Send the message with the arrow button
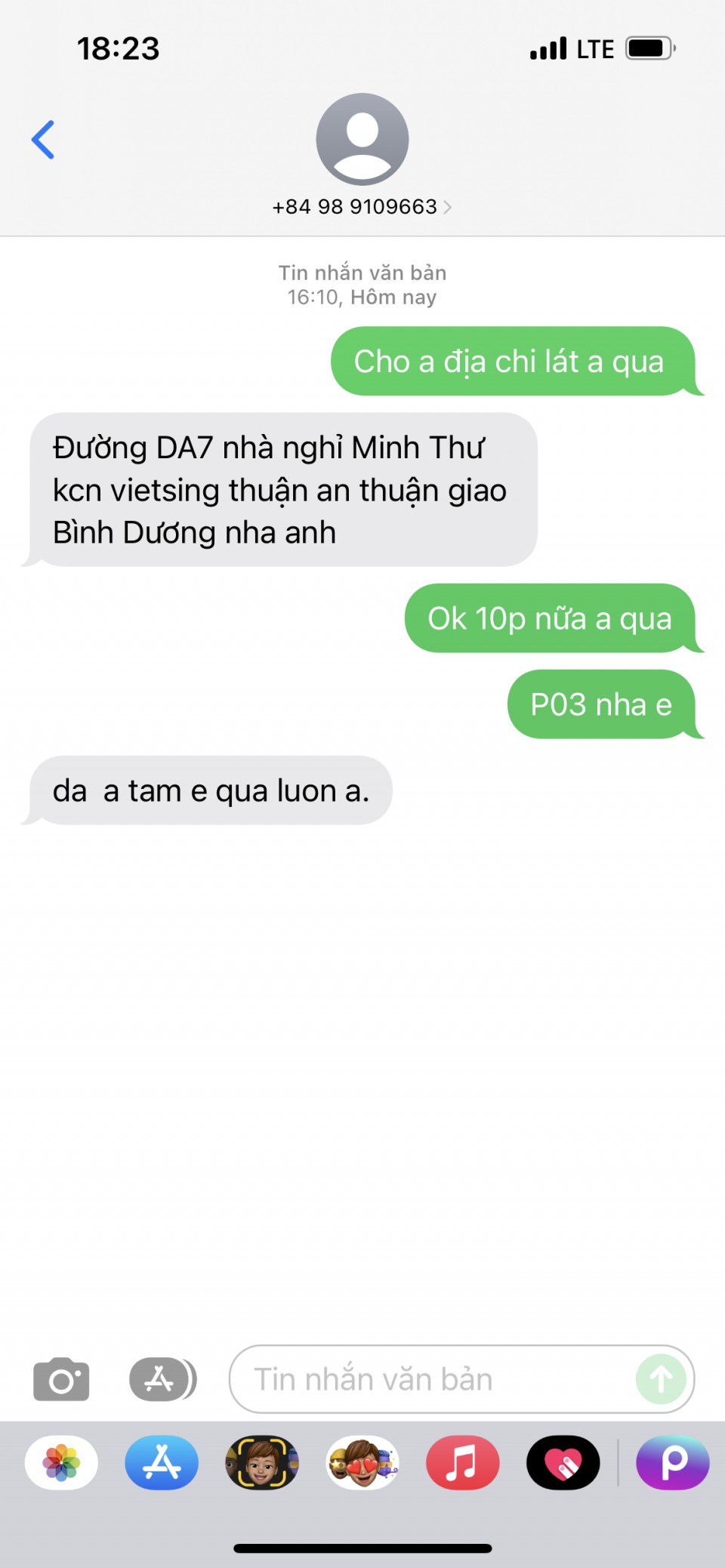This screenshot has width=725, height=1568. (x=661, y=1379)
